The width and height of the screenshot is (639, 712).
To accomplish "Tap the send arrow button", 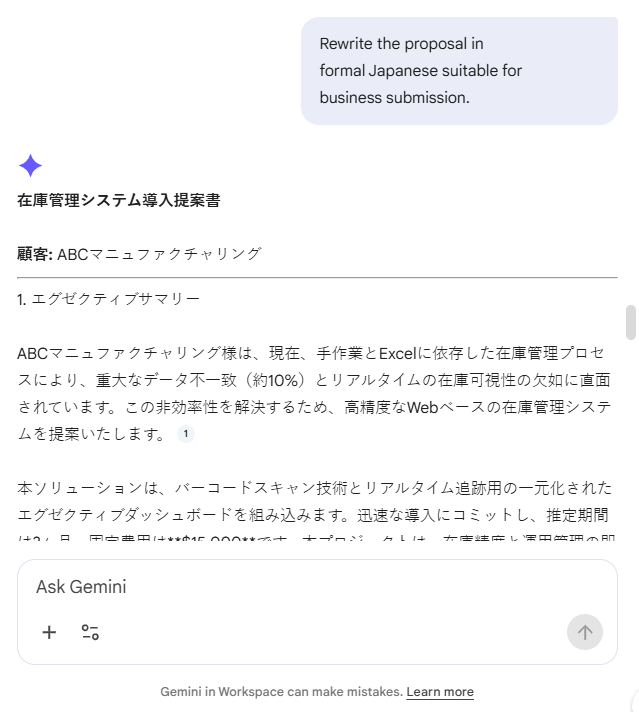I will point(585,632).
